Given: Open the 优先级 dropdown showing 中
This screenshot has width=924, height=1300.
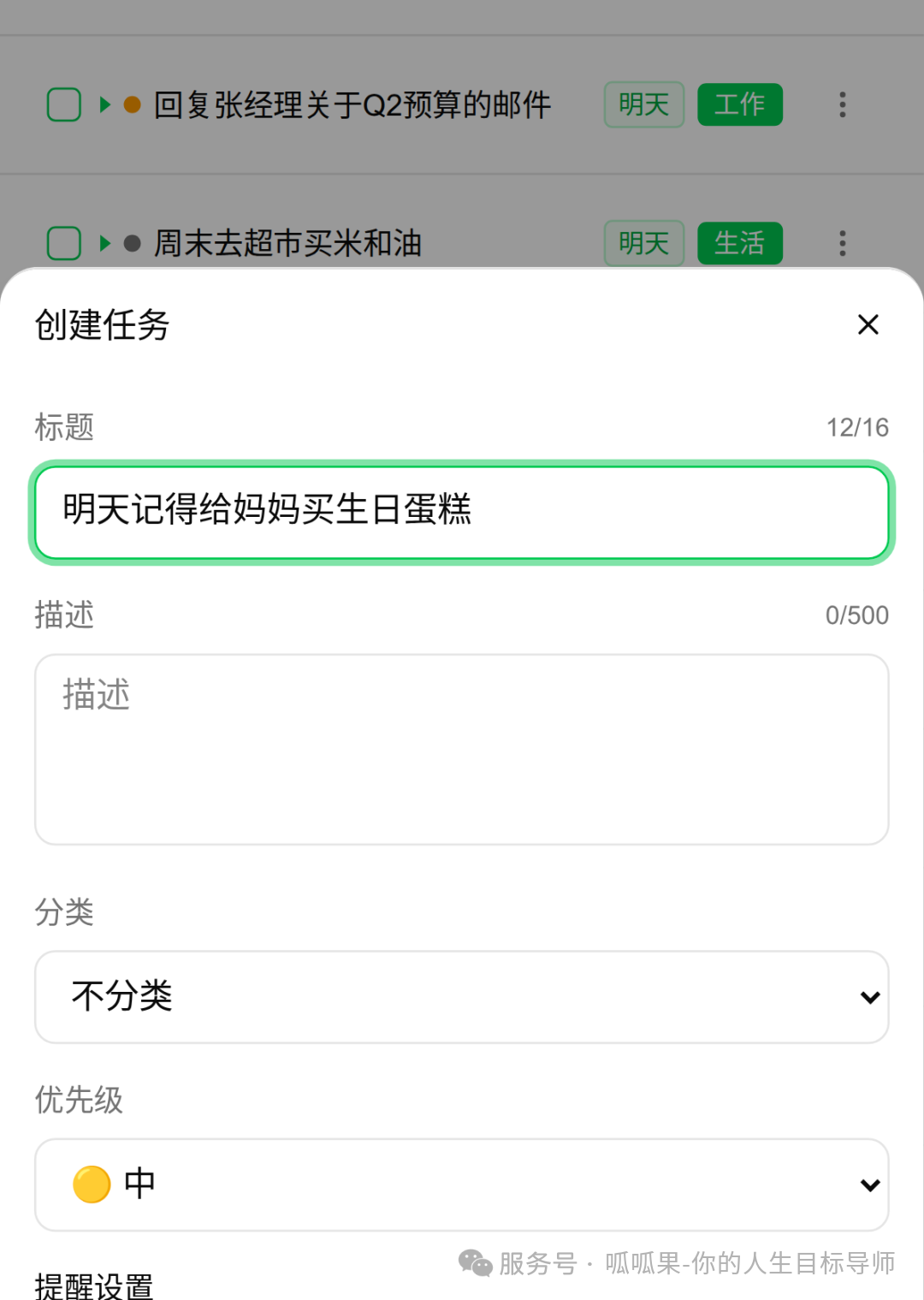Looking at the screenshot, I should click(x=462, y=1184).
